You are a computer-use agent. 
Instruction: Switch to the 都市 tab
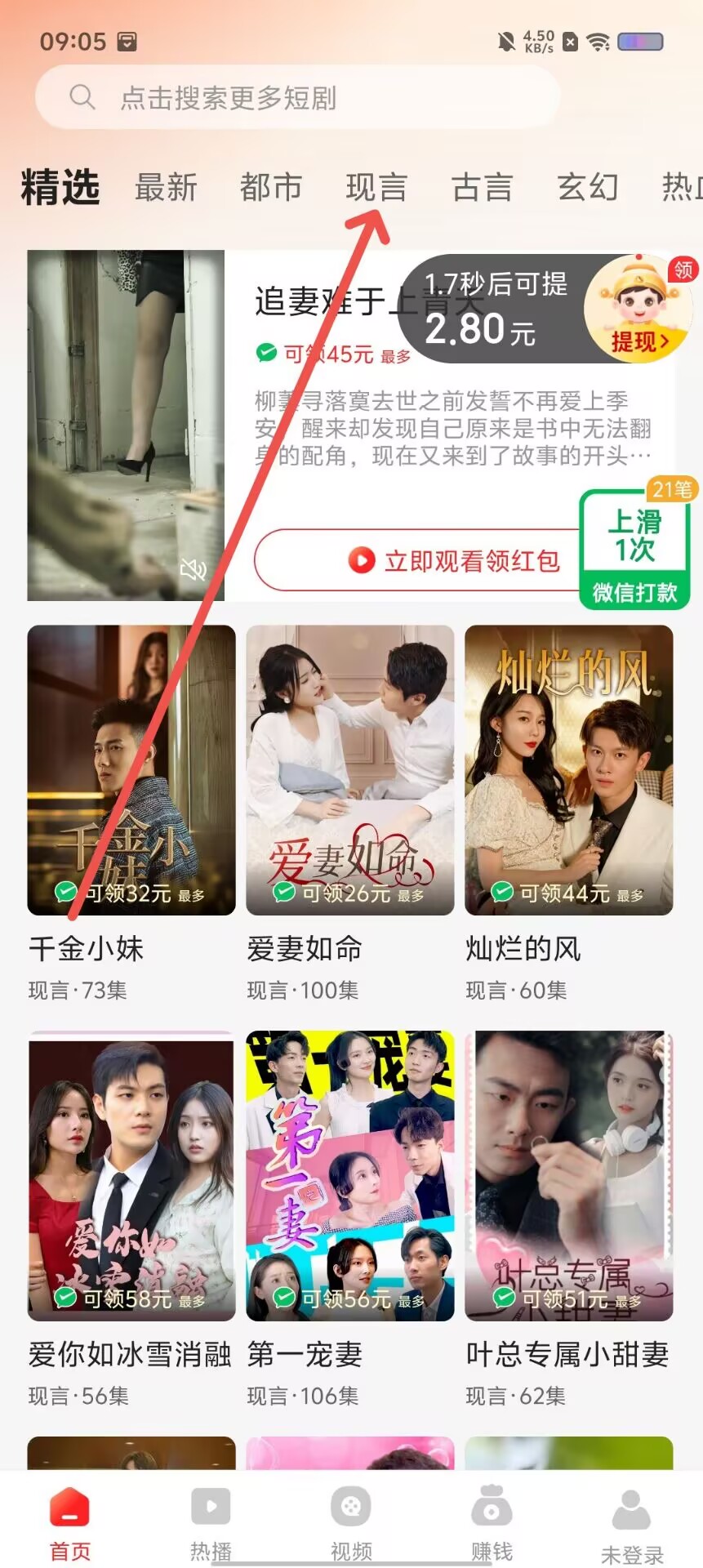(271, 188)
